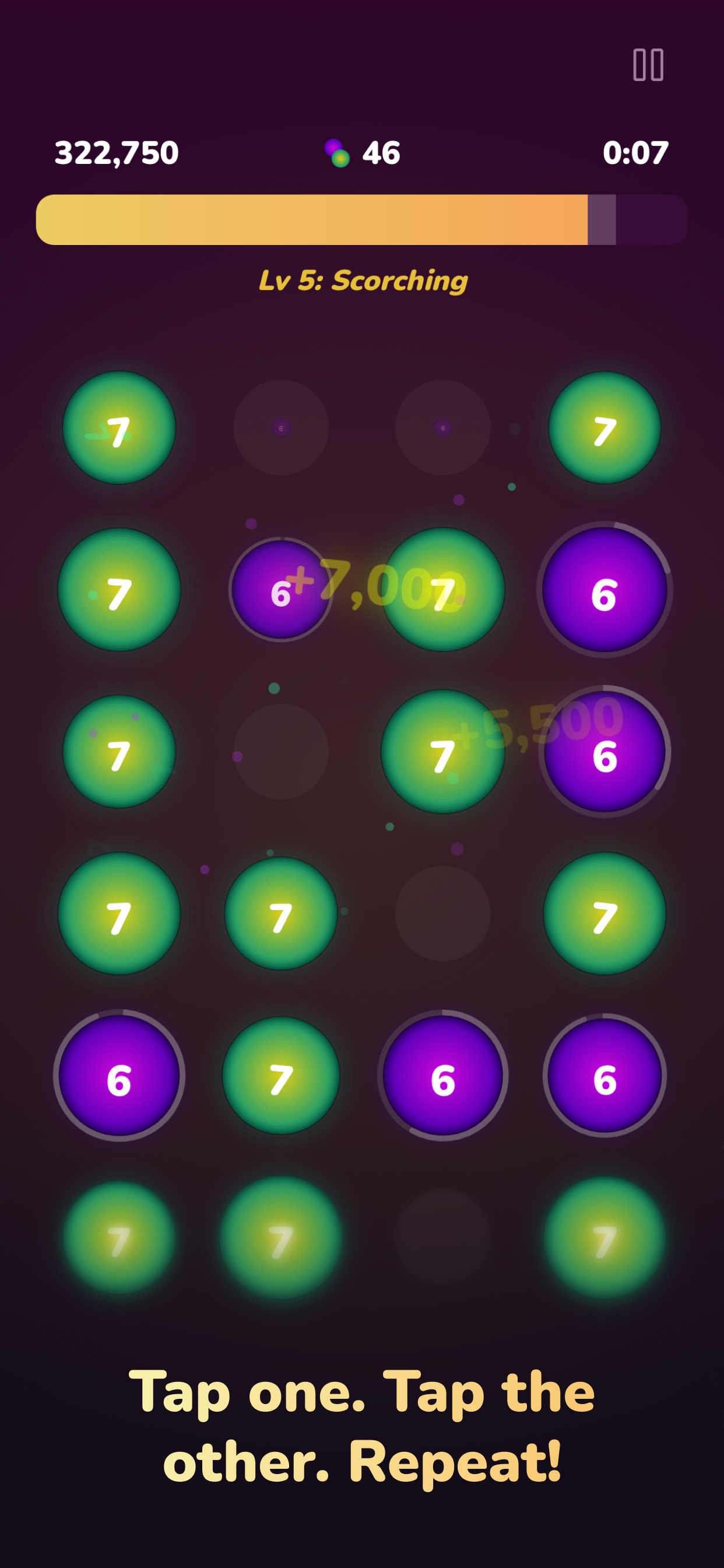Tap the small purple 6 beside the +7,000 popup

(x=280, y=589)
